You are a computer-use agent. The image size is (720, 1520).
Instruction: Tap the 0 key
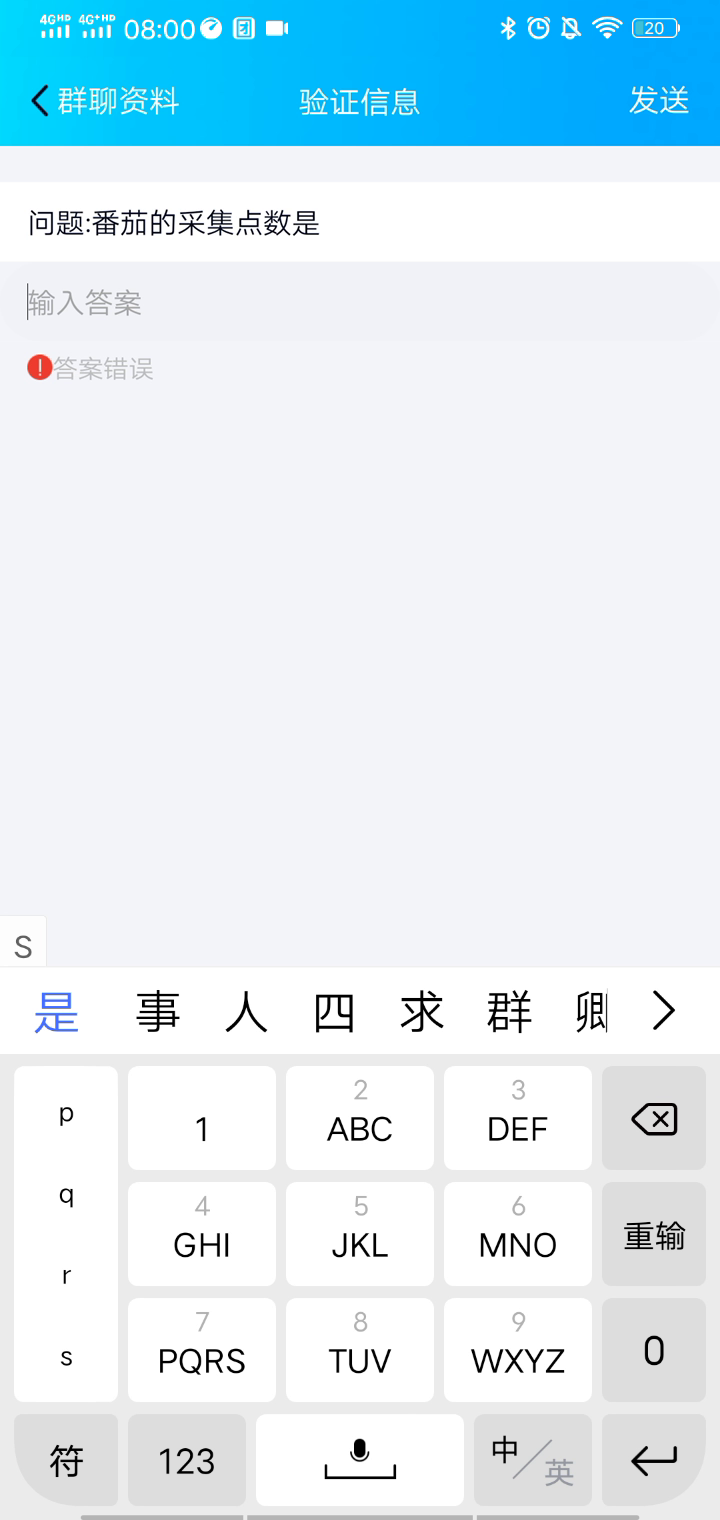[654, 1351]
